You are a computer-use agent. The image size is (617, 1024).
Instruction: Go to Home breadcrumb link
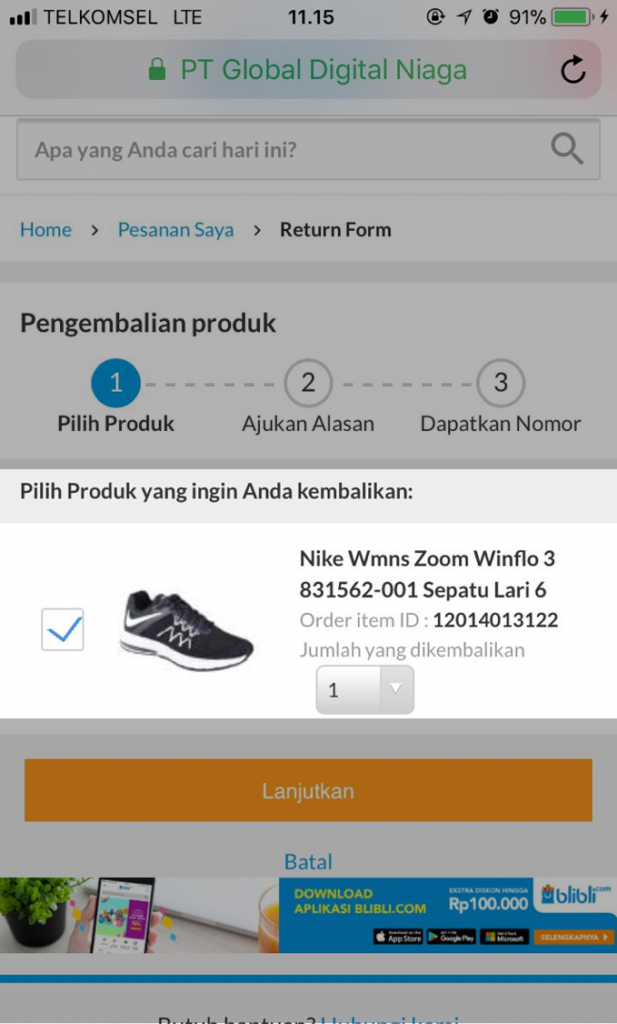pyautogui.click(x=46, y=230)
